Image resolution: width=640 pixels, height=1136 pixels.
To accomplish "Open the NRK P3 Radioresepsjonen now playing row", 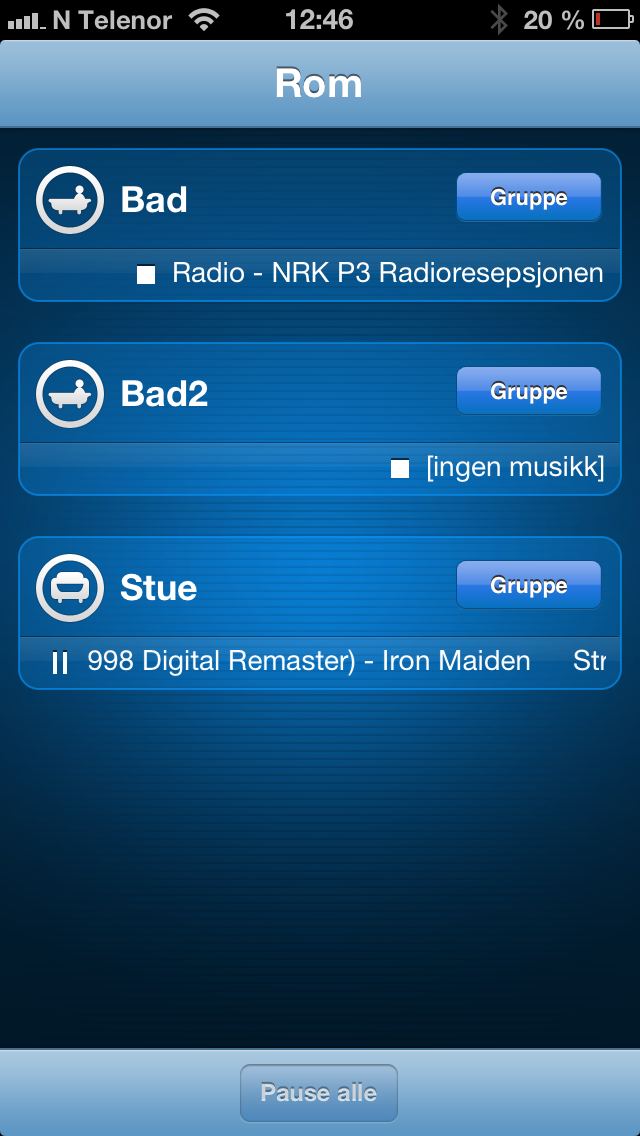I will [320, 274].
